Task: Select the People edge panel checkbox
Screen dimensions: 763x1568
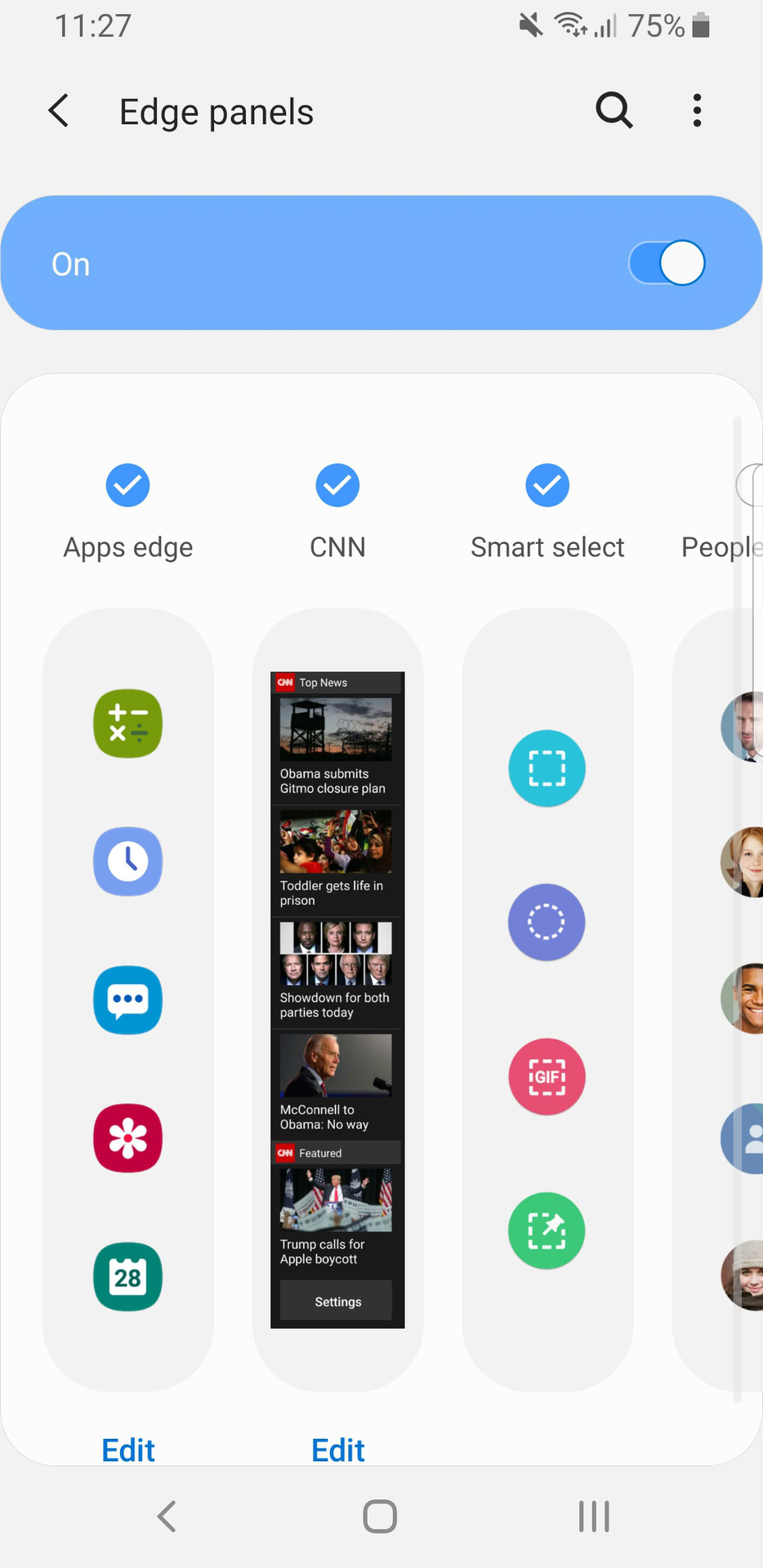Action: pyautogui.click(x=750, y=485)
